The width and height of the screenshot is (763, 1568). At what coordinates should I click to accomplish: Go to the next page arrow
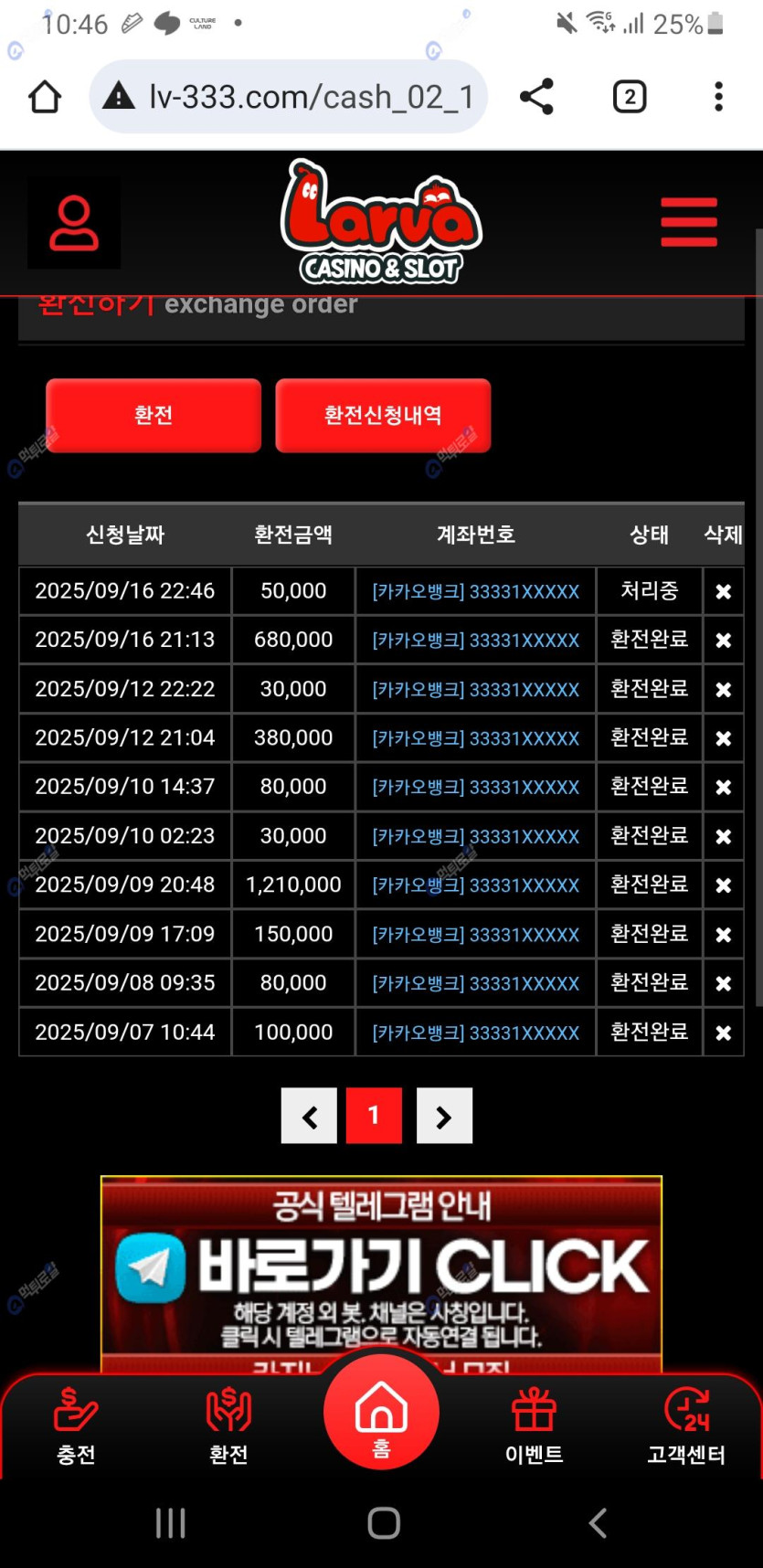click(x=444, y=1116)
